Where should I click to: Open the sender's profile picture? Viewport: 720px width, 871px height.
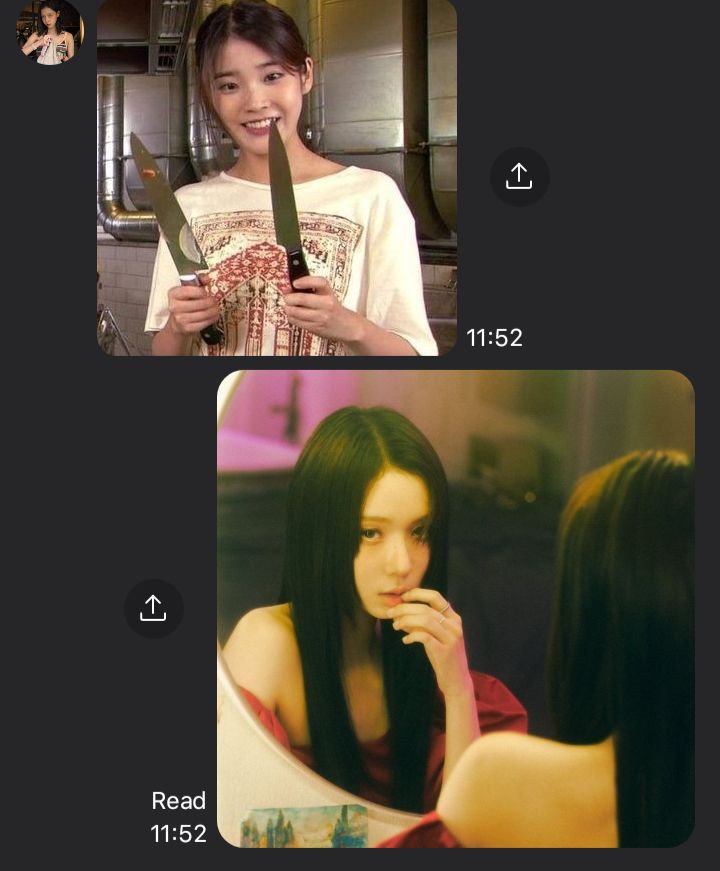[x=49, y=33]
